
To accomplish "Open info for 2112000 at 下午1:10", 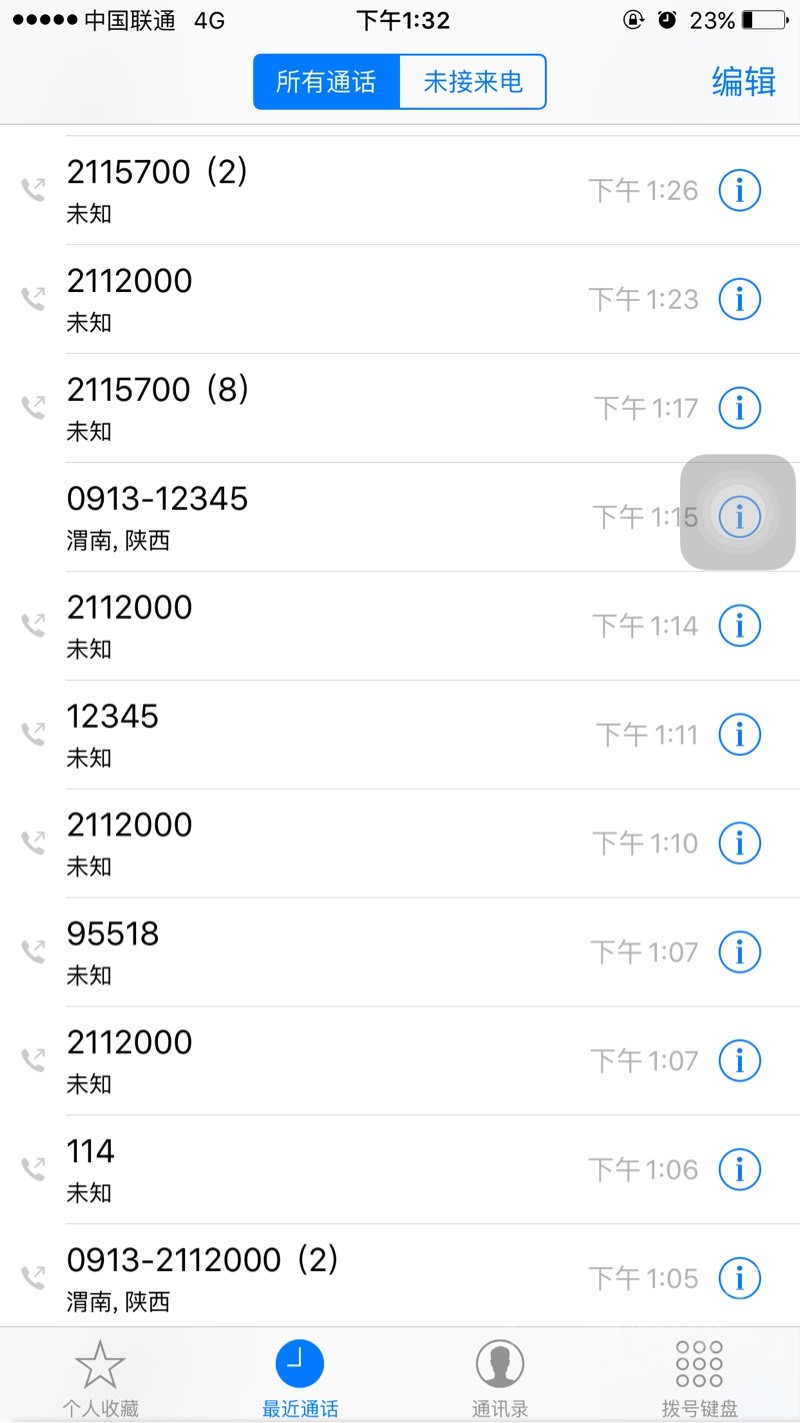I will click(740, 843).
